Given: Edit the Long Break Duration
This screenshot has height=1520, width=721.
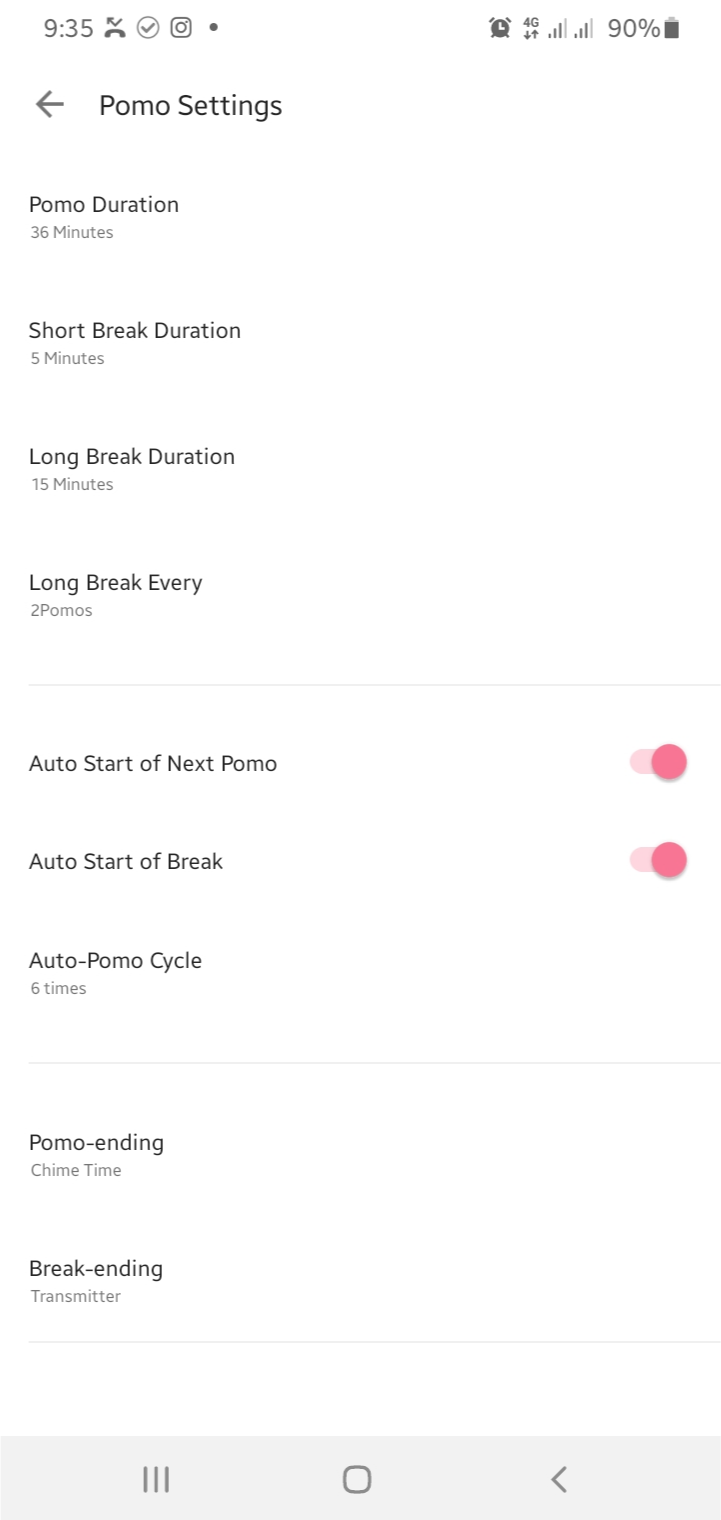Looking at the screenshot, I should (360, 469).
